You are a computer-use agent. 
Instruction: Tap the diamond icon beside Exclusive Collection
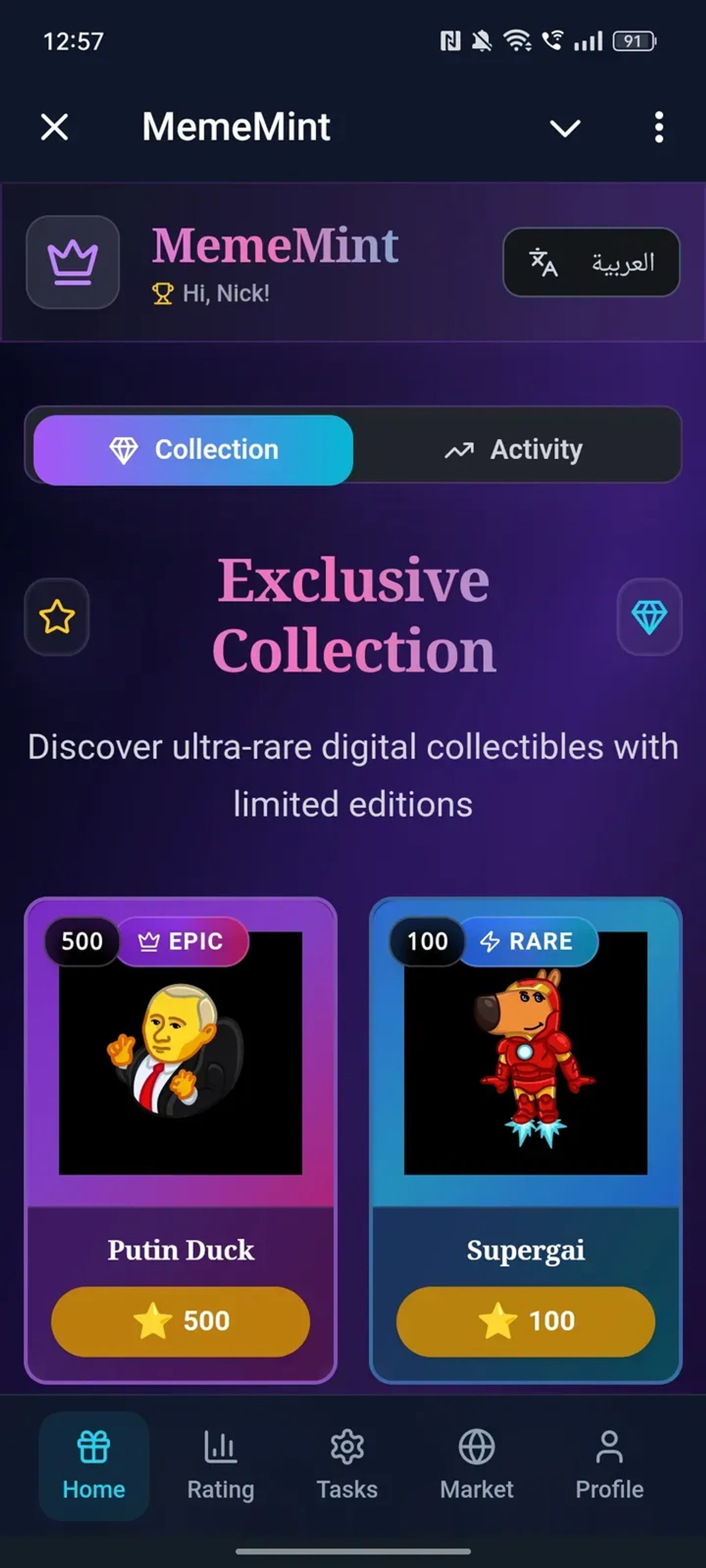(649, 616)
